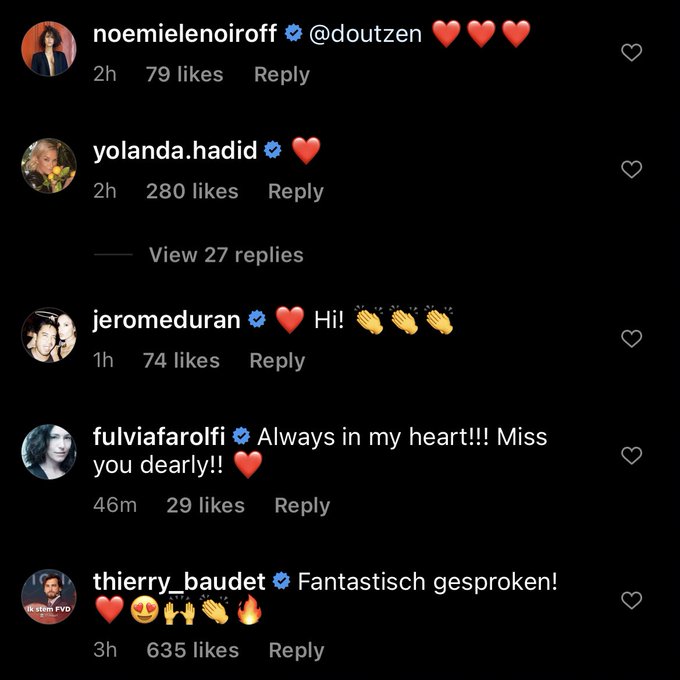Open the jeromeduran username link
The image size is (680, 680).
point(166,320)
